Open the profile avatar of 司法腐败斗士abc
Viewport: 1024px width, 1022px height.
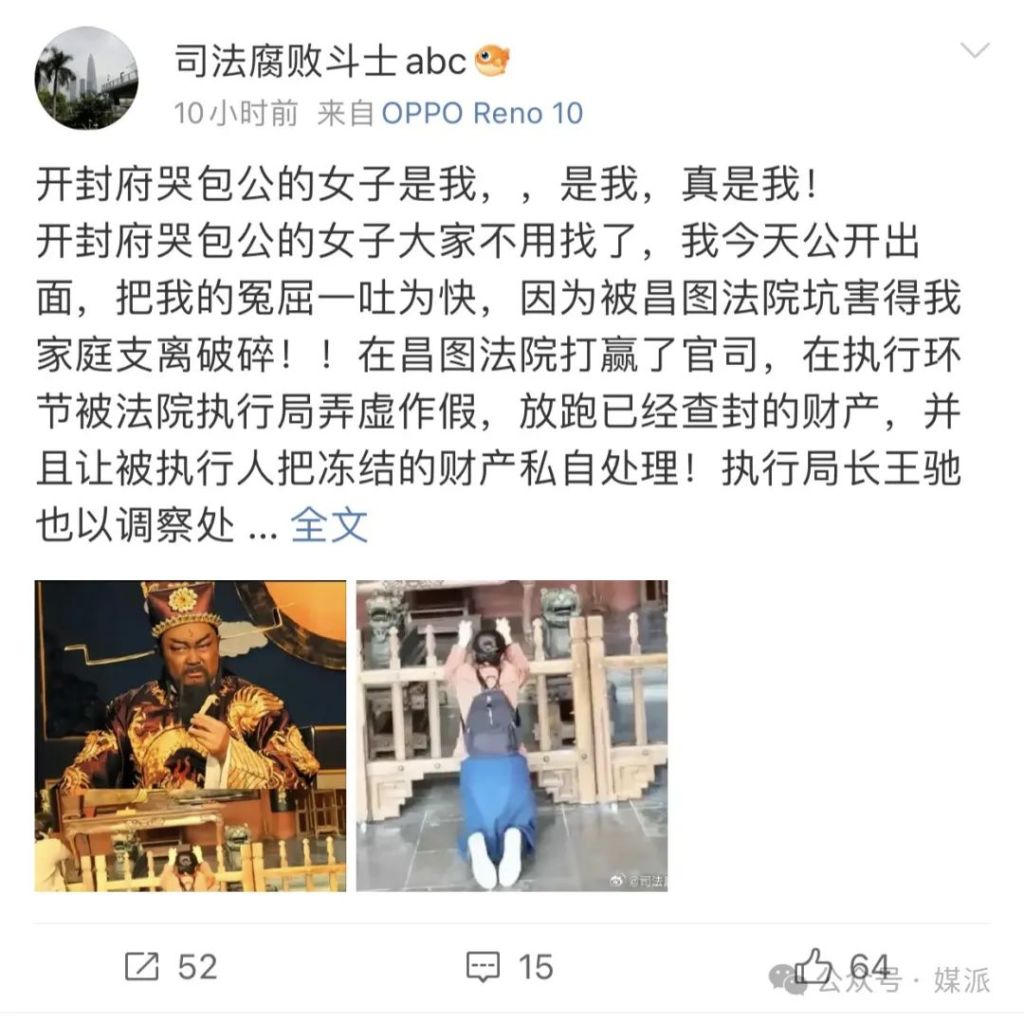click(86, 78)
